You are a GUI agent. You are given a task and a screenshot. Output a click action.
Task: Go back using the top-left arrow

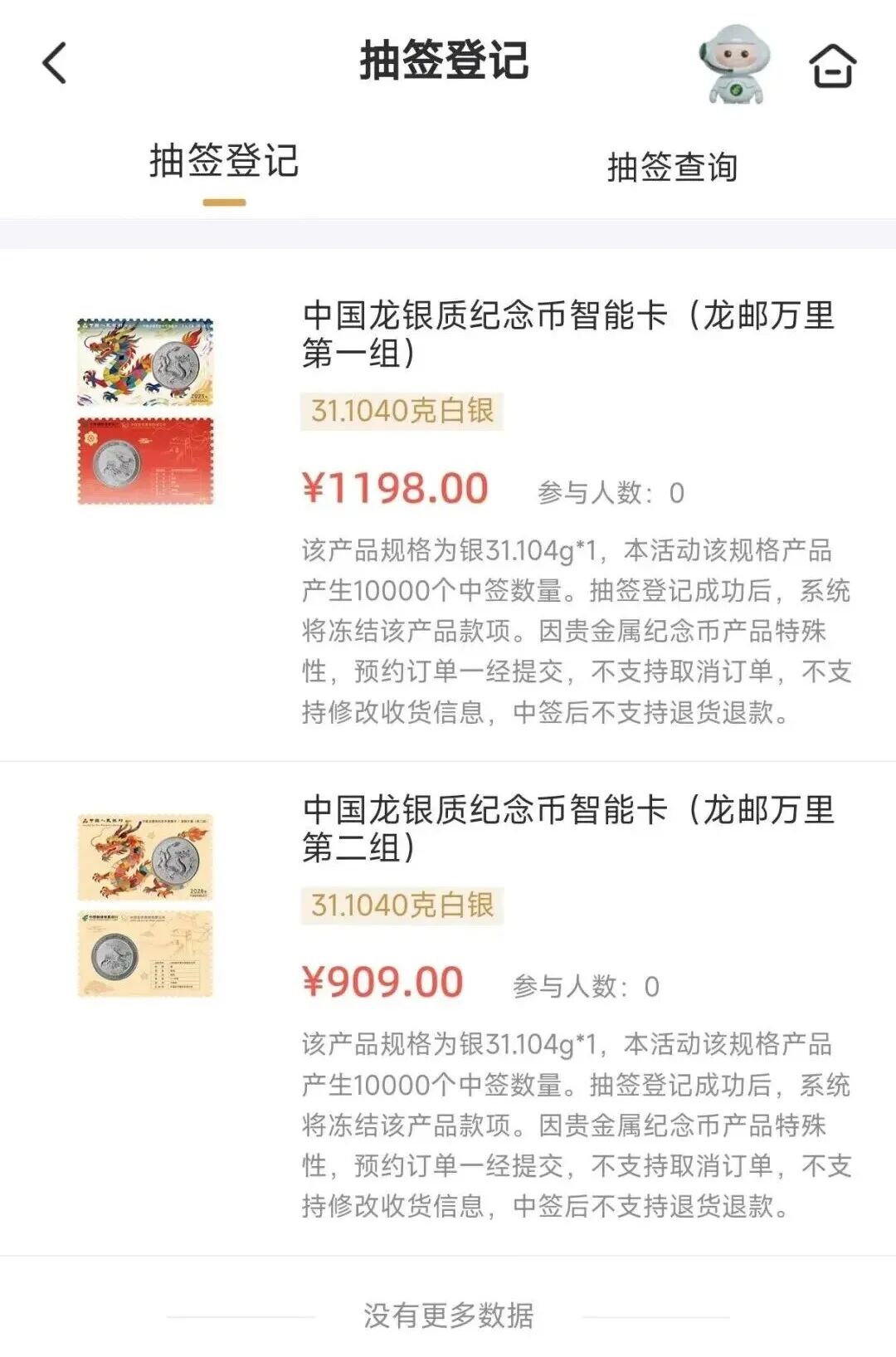pos(55,63)
